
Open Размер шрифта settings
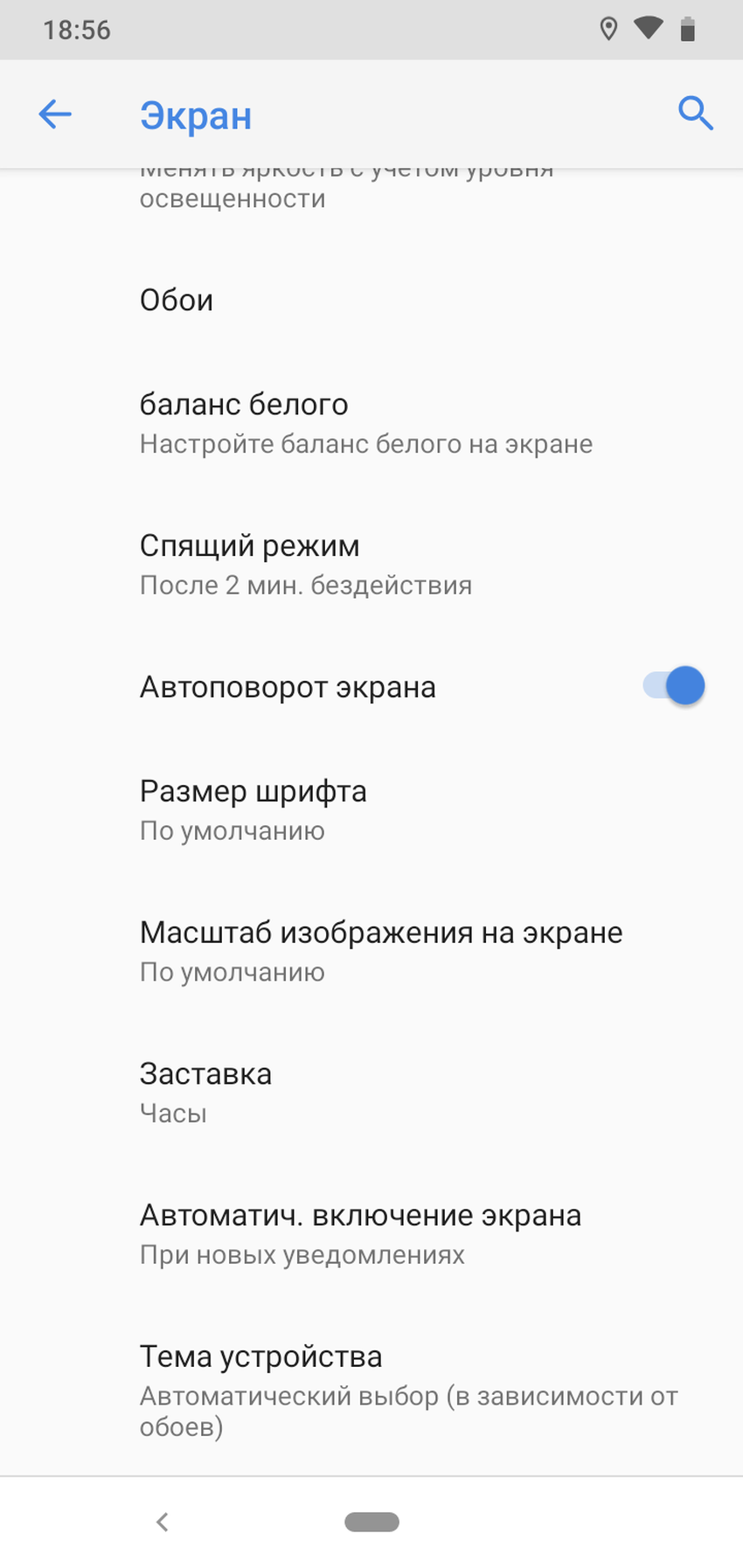point(253,810)
